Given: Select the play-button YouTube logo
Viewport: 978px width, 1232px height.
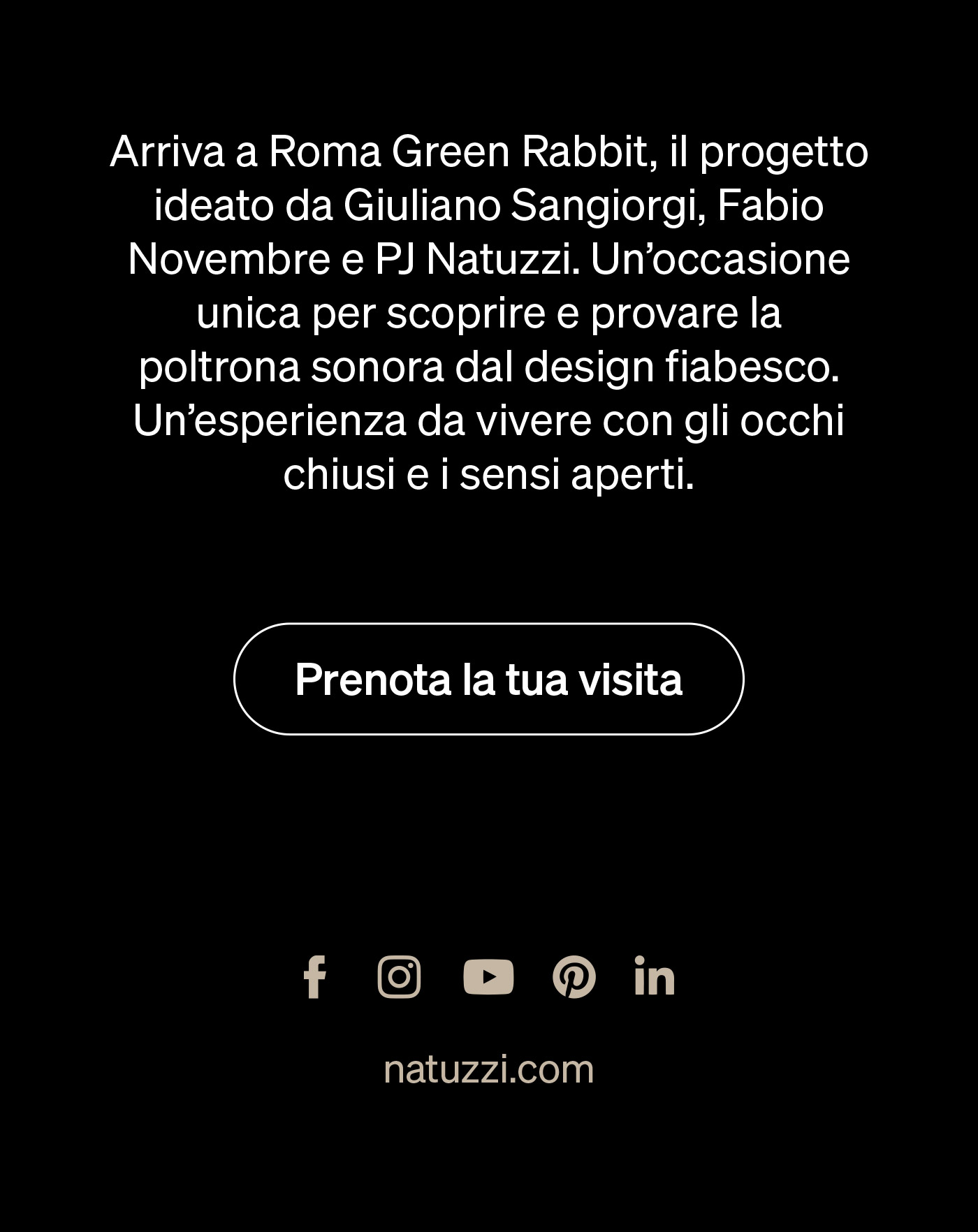Looking at the screenshot, I should point(489,978).
